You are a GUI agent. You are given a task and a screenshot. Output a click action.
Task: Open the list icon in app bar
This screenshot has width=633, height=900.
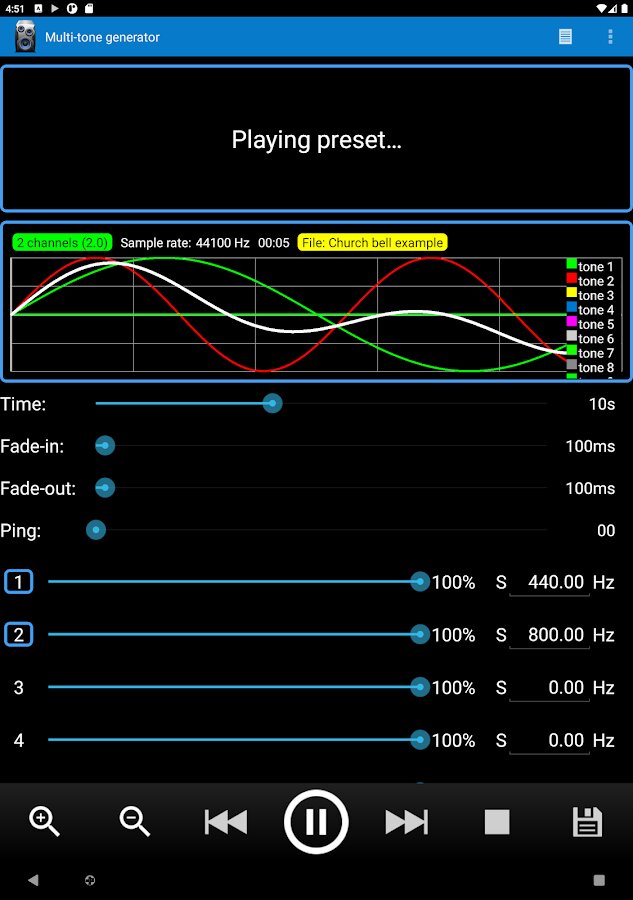(x=565, y=37)
